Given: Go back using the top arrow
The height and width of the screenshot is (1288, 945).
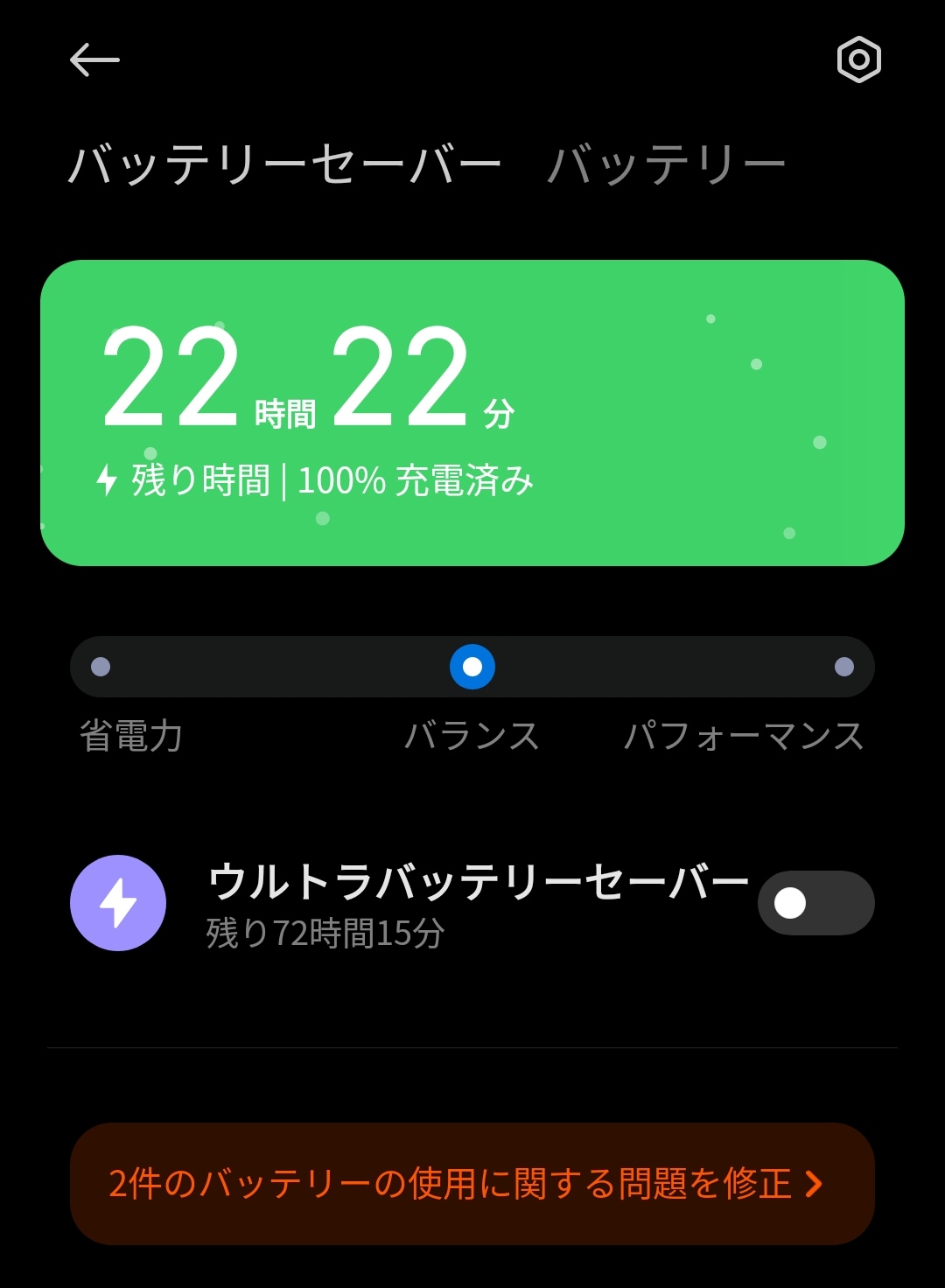Looking at the screenshot, I should point(94,60).
